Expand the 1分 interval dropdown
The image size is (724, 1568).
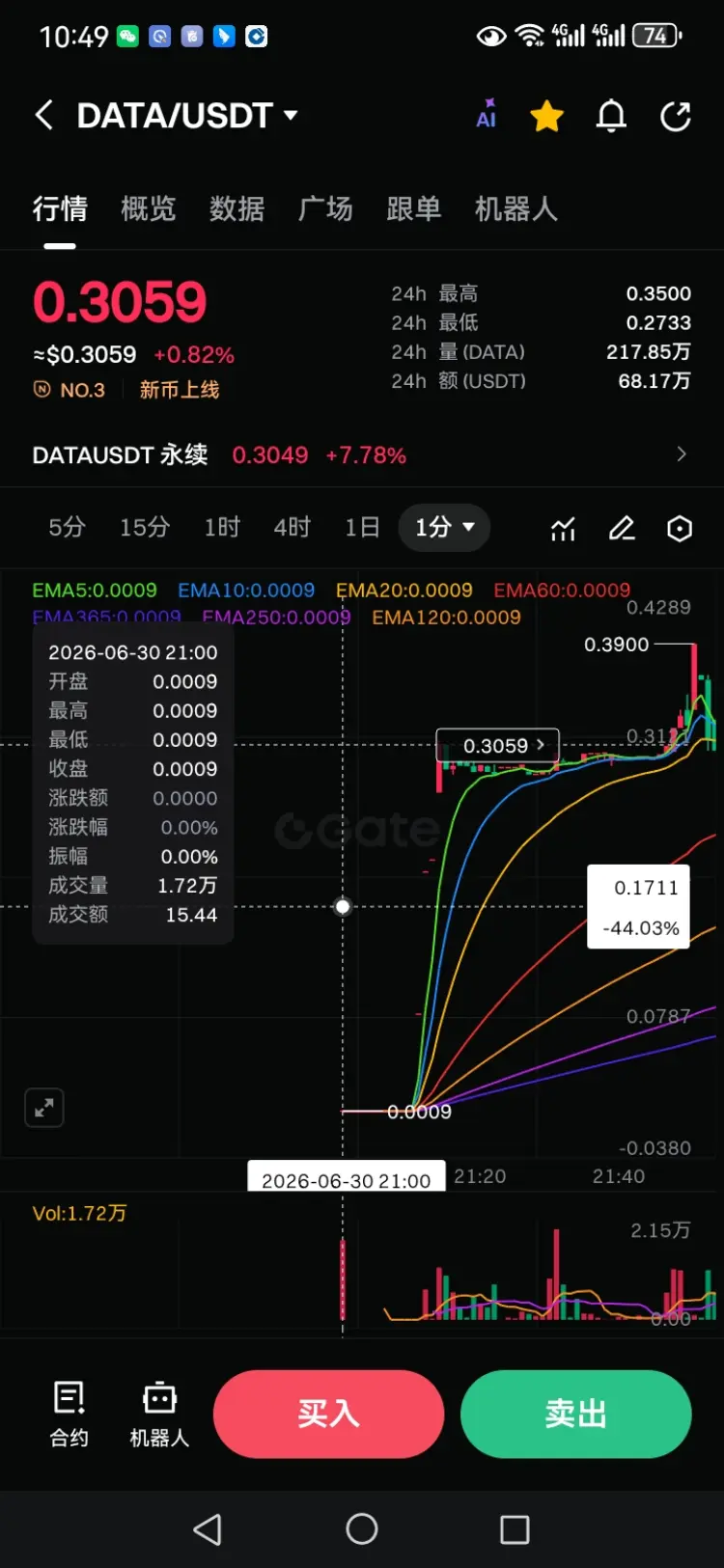444,527
